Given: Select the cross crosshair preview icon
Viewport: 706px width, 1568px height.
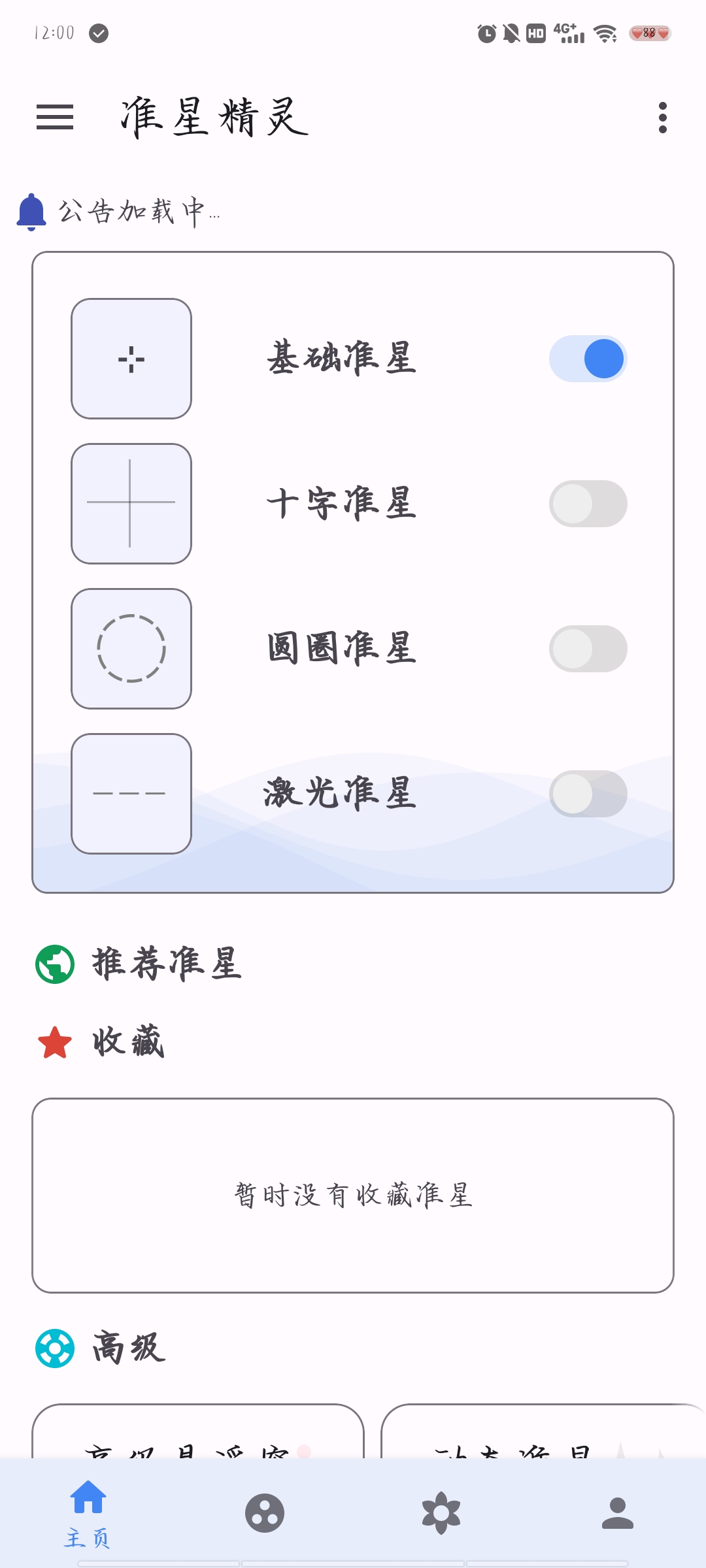Looking at the screenshot, I should [x=131, y=503].
